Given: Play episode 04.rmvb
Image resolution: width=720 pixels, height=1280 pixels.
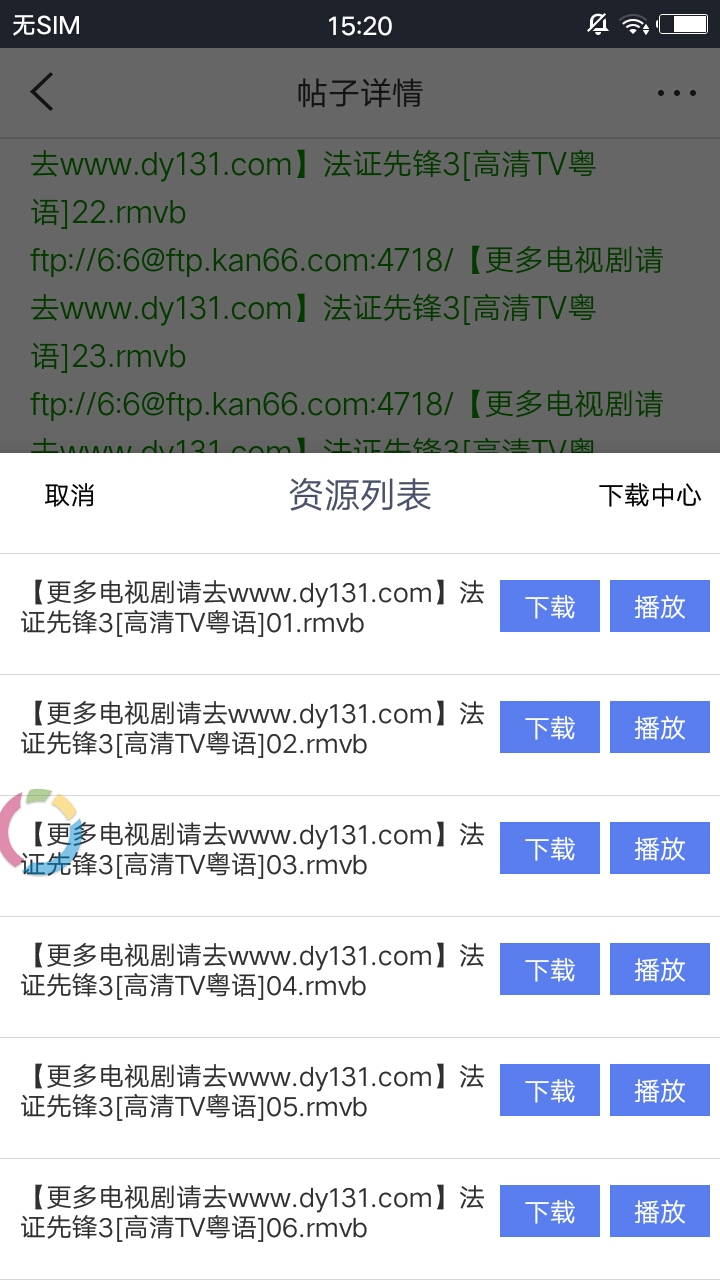Looking at the screenshot, I should point(660,969).
